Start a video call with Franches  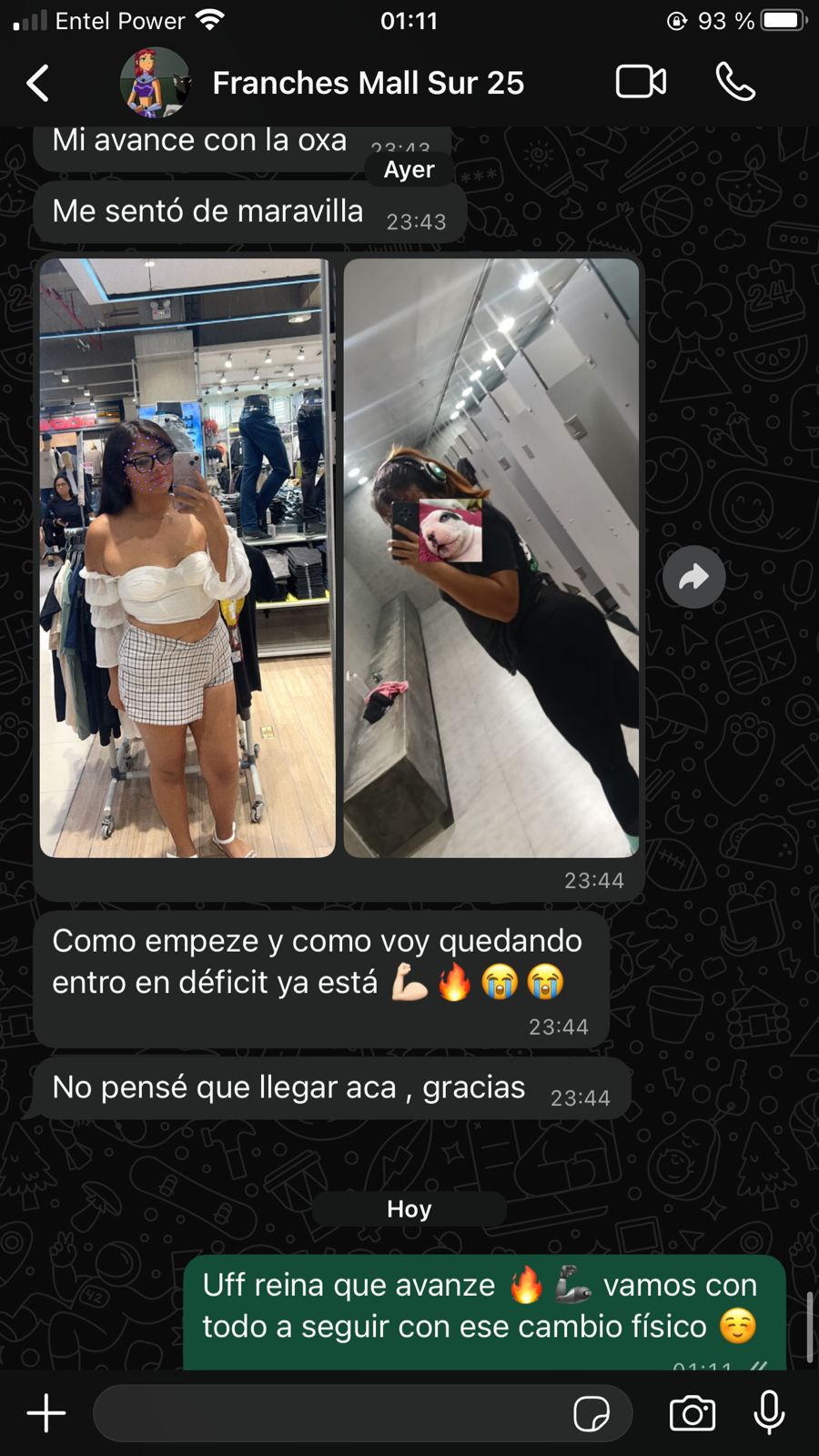(x=641, y=82)
